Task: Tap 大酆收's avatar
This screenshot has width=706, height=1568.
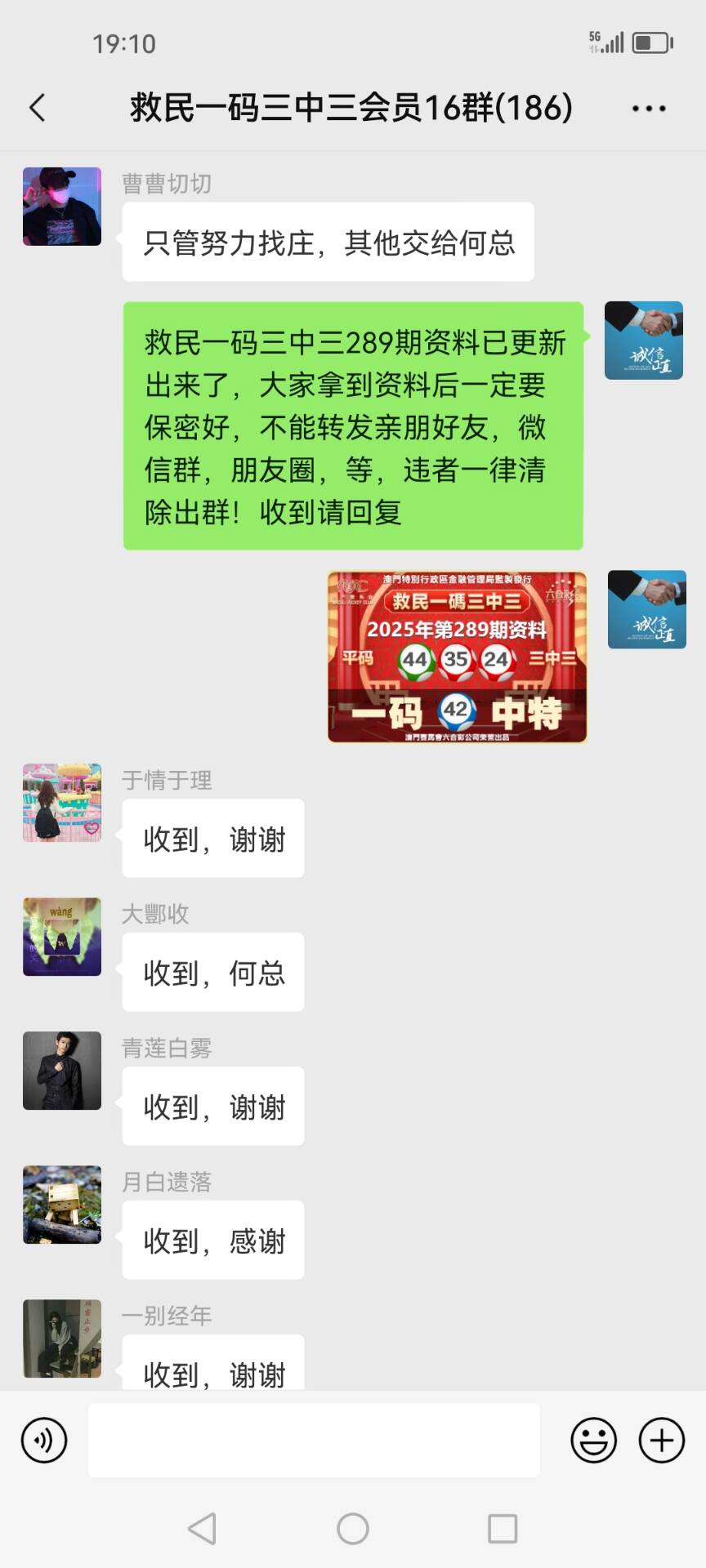Action: point(62,937)
